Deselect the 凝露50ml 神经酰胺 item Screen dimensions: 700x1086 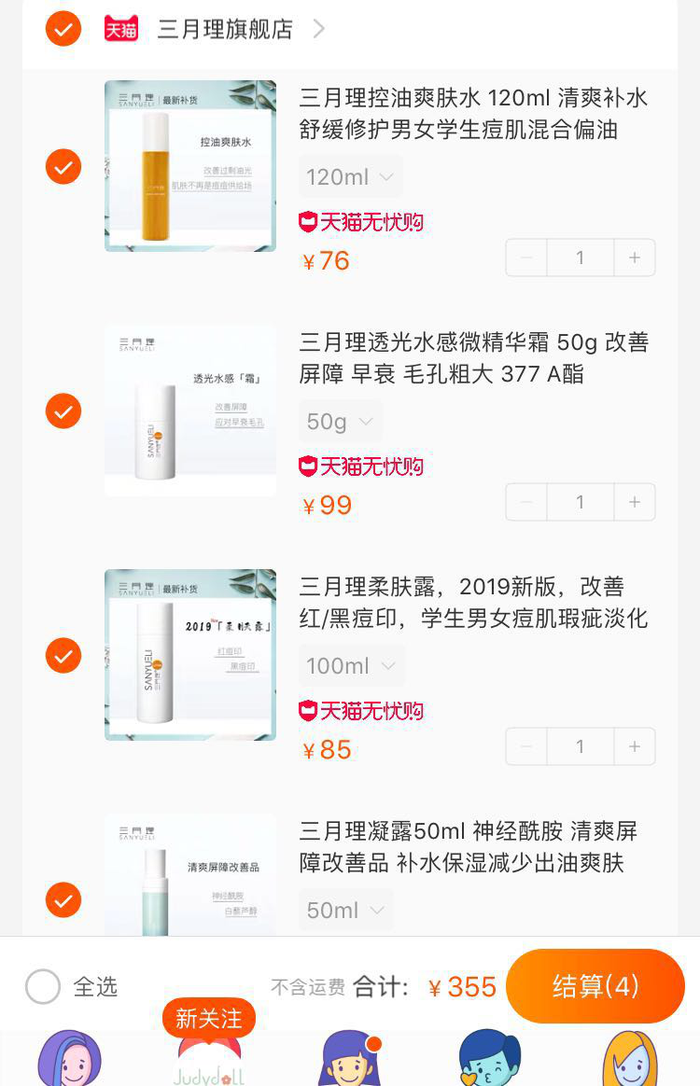tap(63, 899)
